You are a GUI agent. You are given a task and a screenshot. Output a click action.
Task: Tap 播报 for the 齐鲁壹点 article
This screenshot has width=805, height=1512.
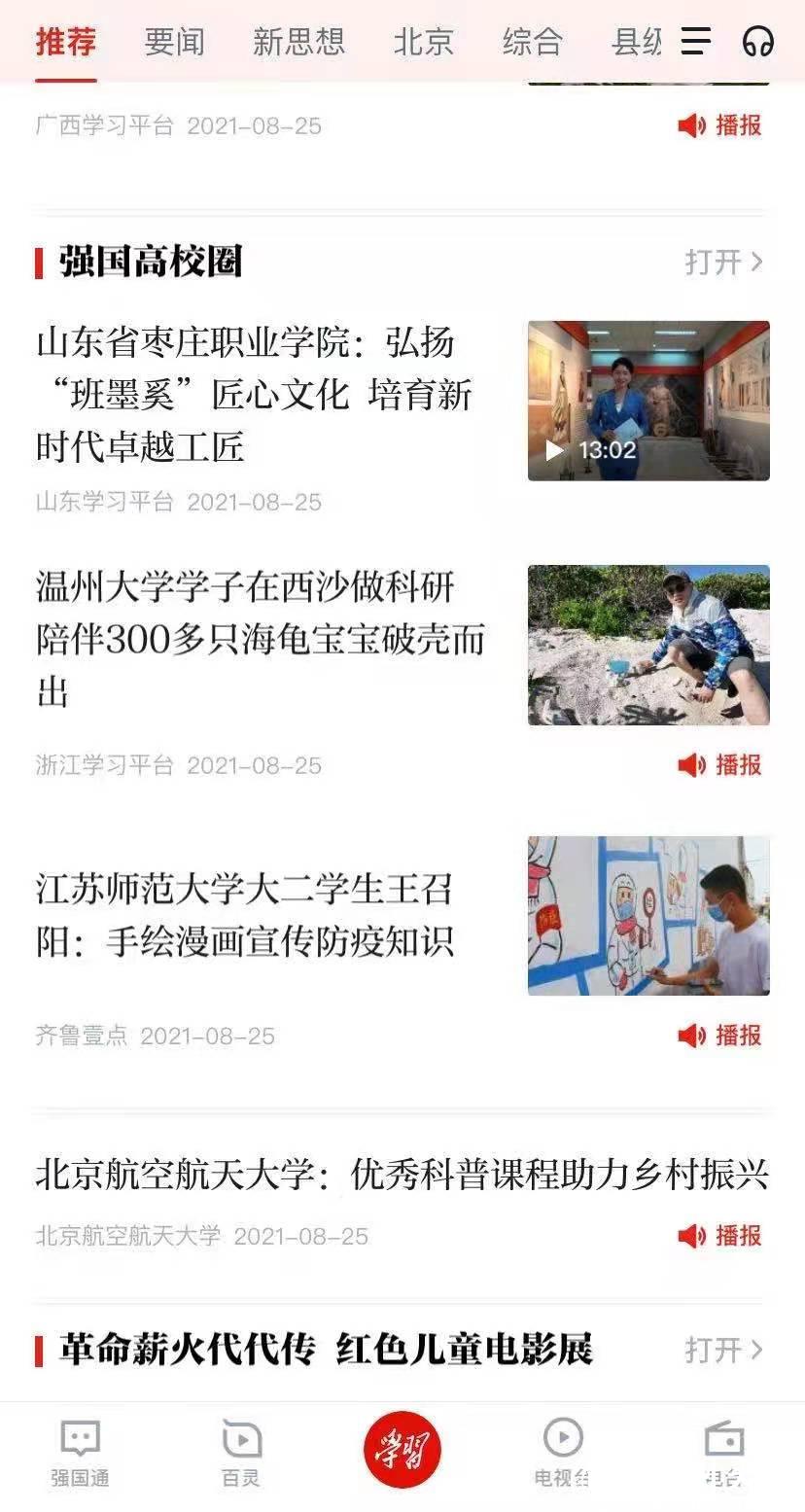(720, 1036)
